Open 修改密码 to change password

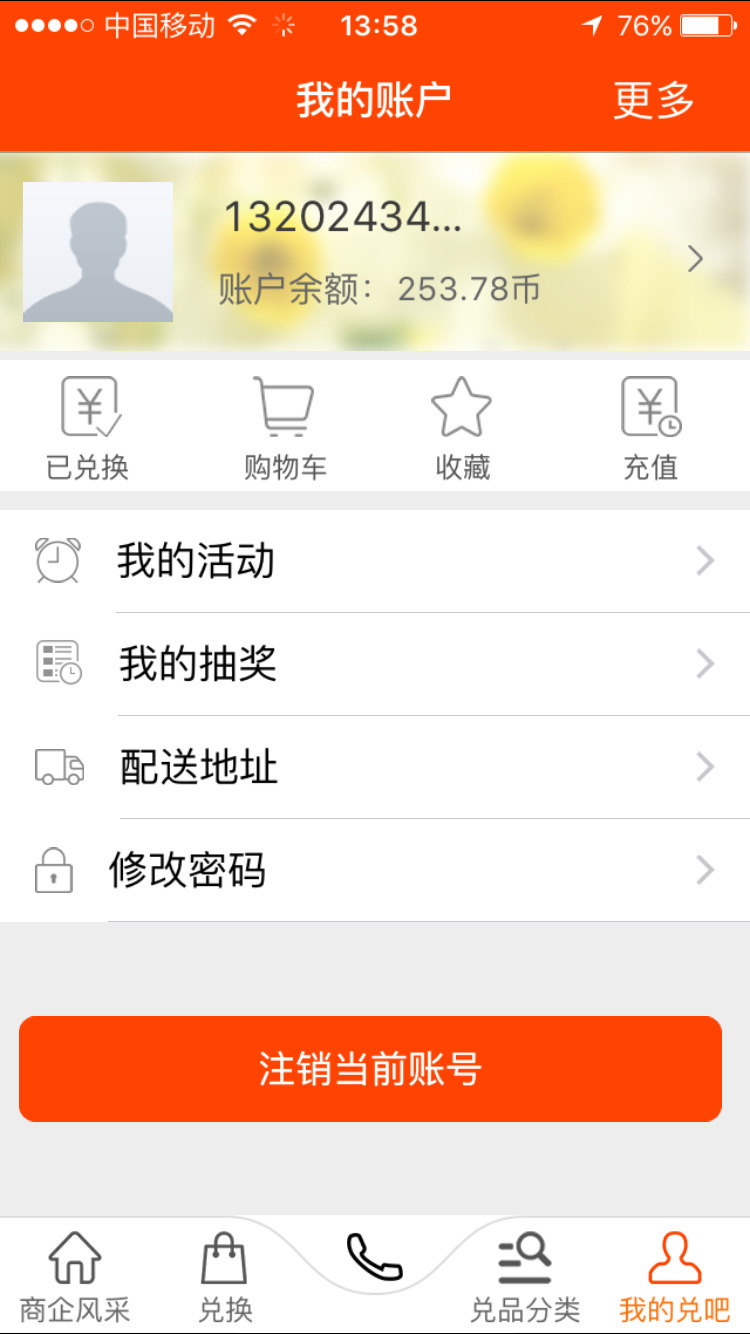pyautogui.click(x=375, y=870)
